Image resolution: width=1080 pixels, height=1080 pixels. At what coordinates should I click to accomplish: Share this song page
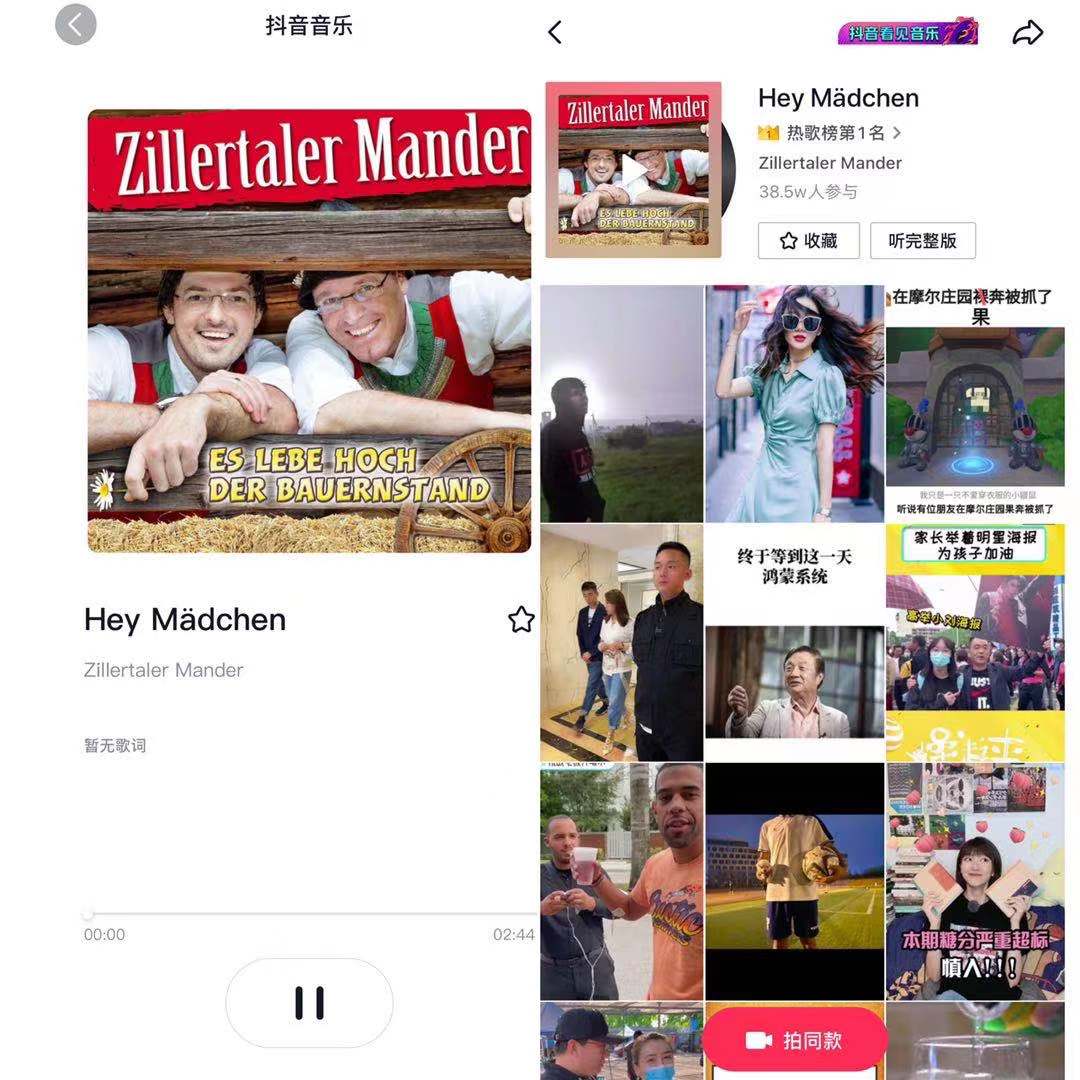(x=1027, y=33)
